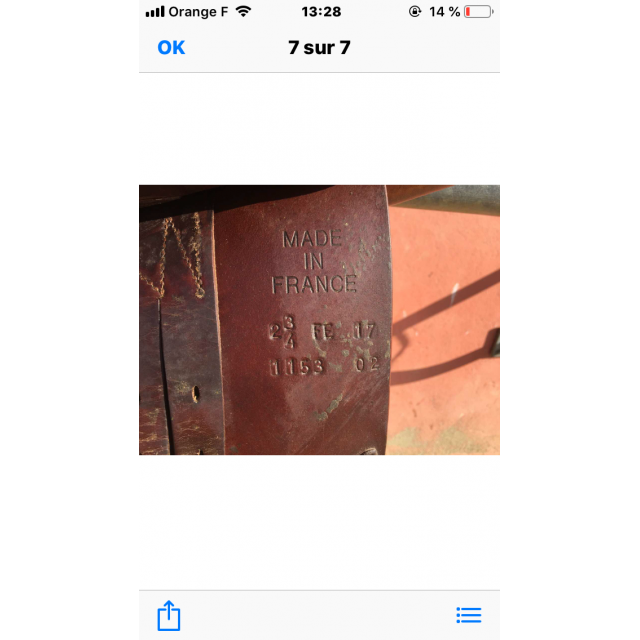Tap OK to close the photo viewer
Screen dimensions: 640x640
pyautogui.click(x=171, y=47)
